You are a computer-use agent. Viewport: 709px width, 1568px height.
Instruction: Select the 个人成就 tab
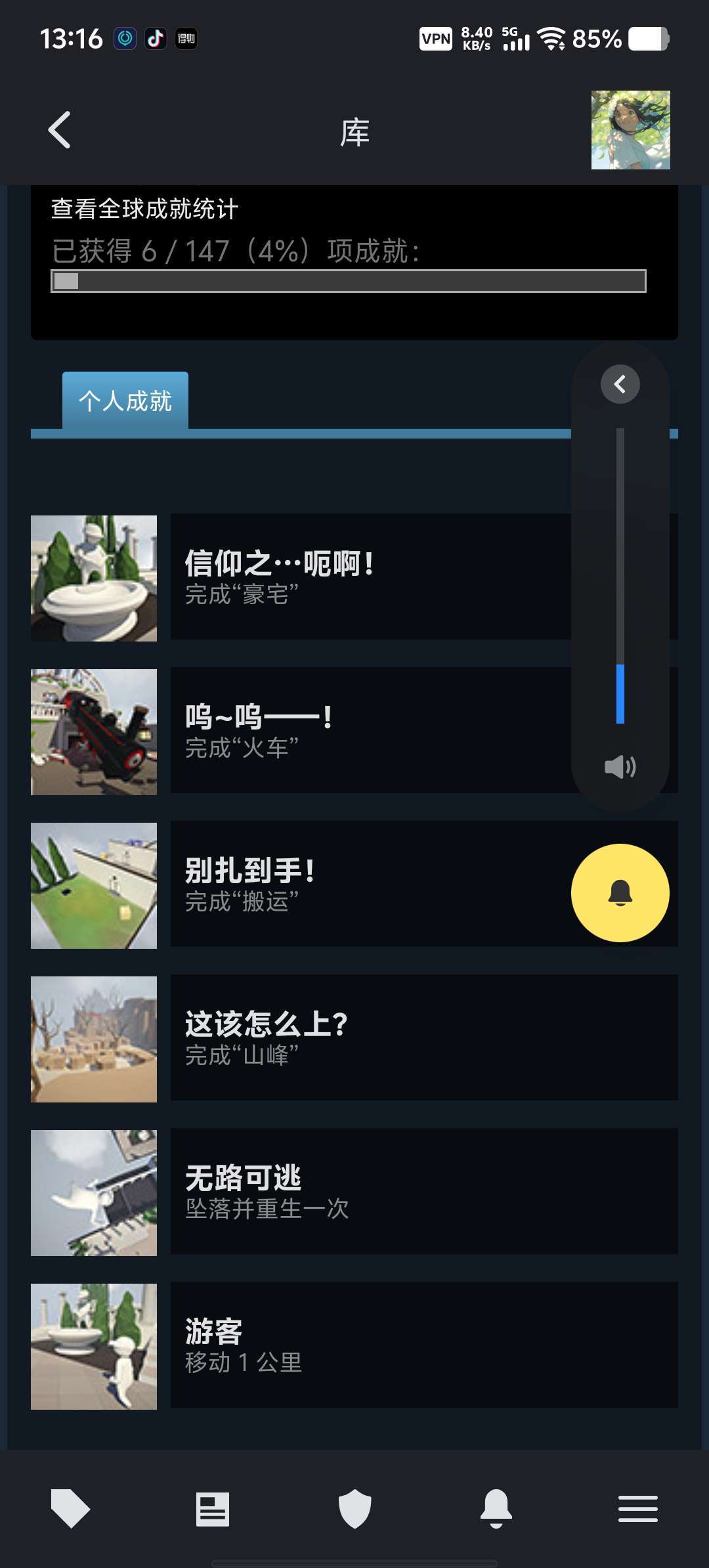[x=125, y=401]
